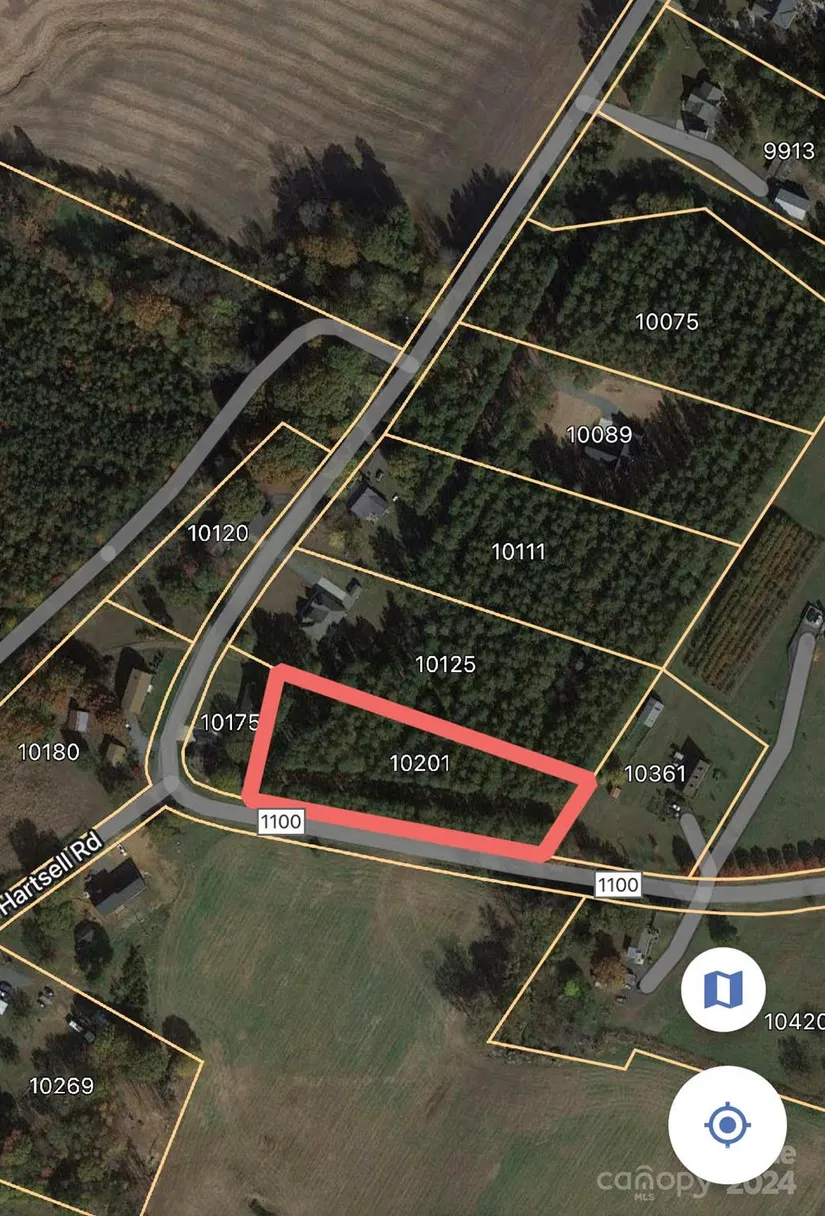The width and height of the screenshot is (825, 1216).
Task: Center map on my current location
Action: click(727, 1125)
